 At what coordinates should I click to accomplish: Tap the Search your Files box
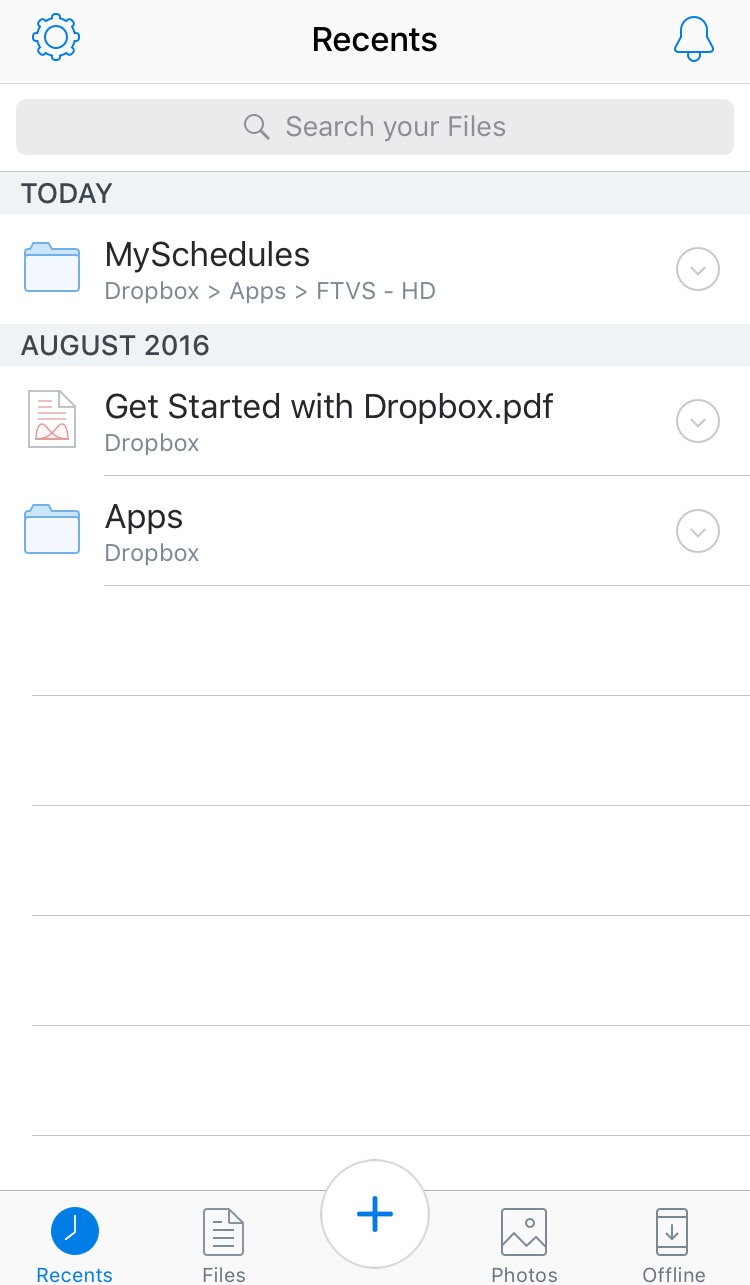tap(375, 127)
